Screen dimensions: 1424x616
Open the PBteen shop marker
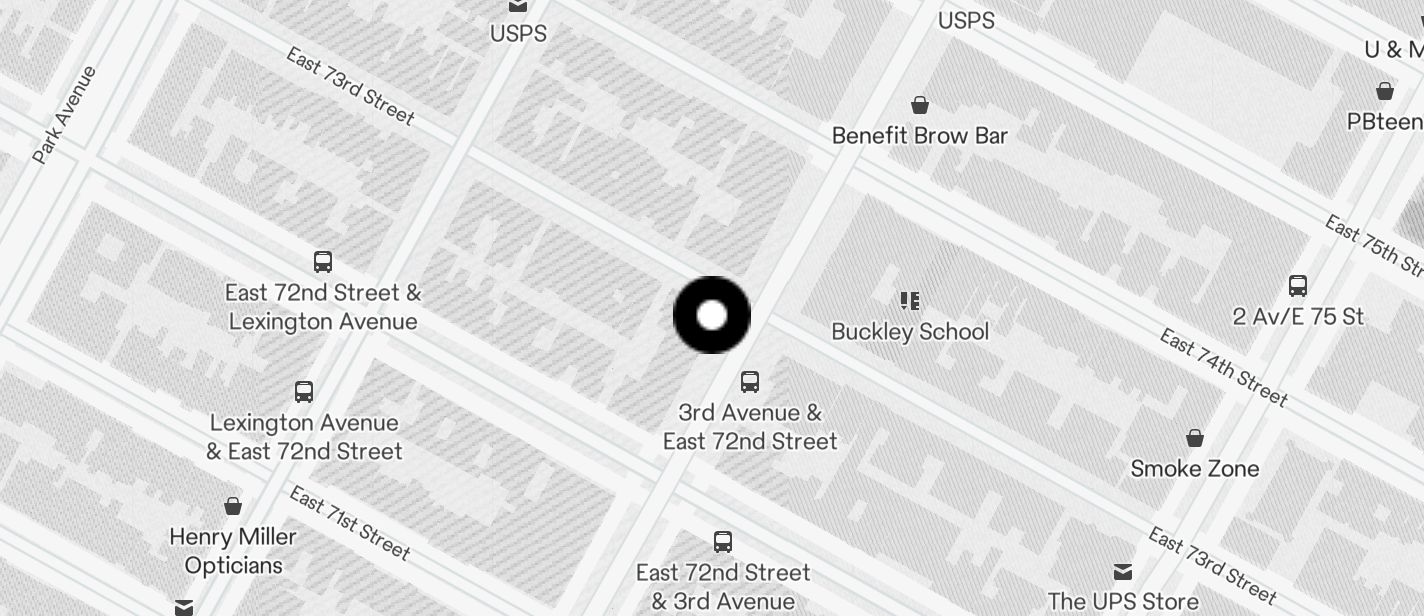[x=1385, y=92]
